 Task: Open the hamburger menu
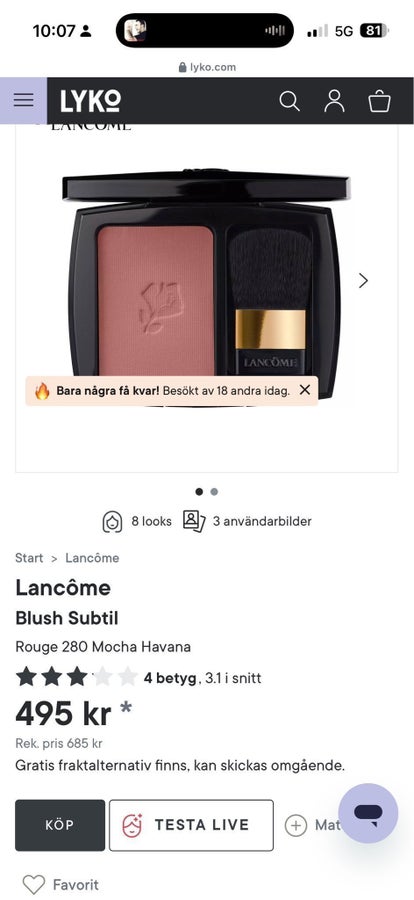(x=24, y=100)
